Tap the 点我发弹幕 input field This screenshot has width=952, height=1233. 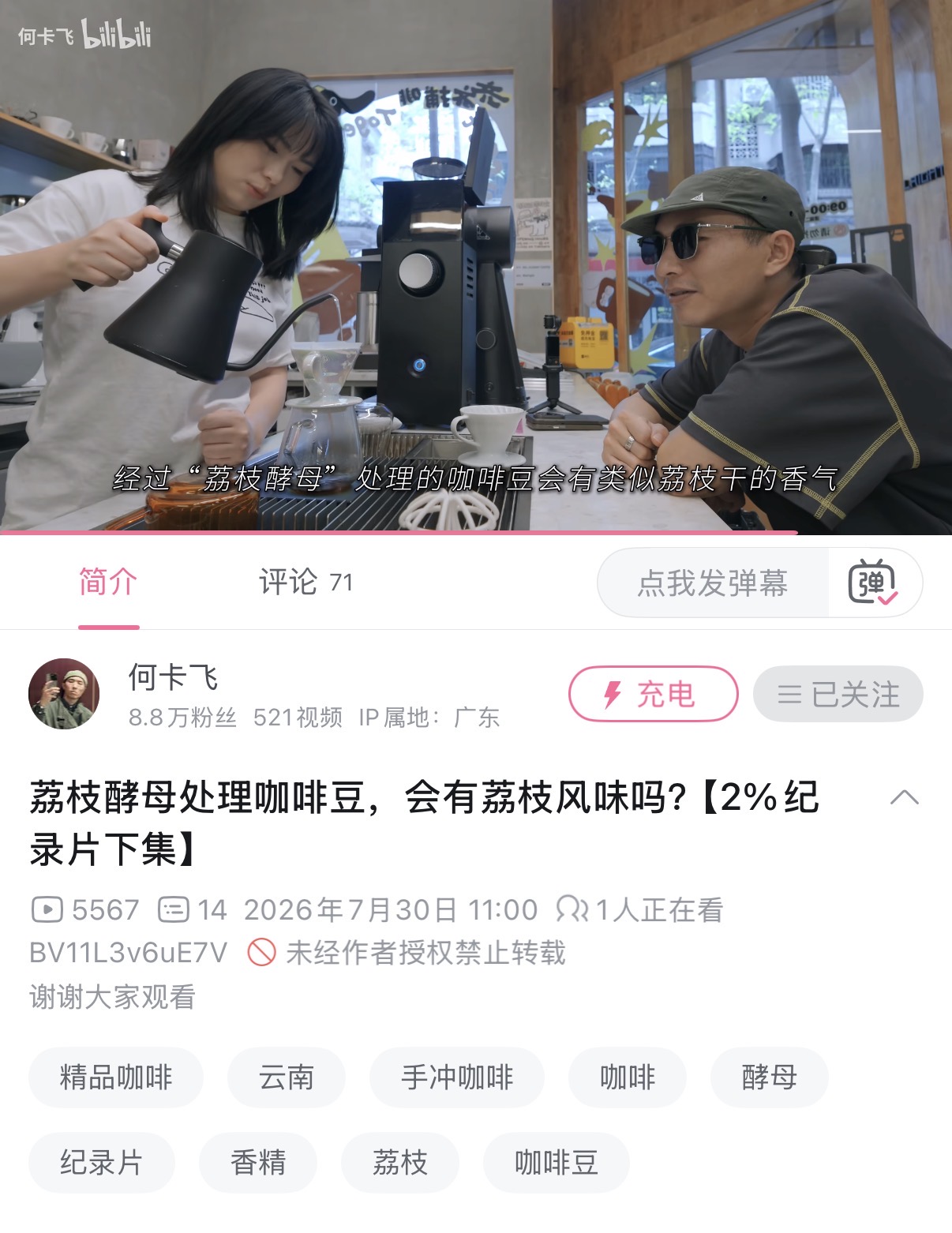pyautogui.click(x=713, y=583)
